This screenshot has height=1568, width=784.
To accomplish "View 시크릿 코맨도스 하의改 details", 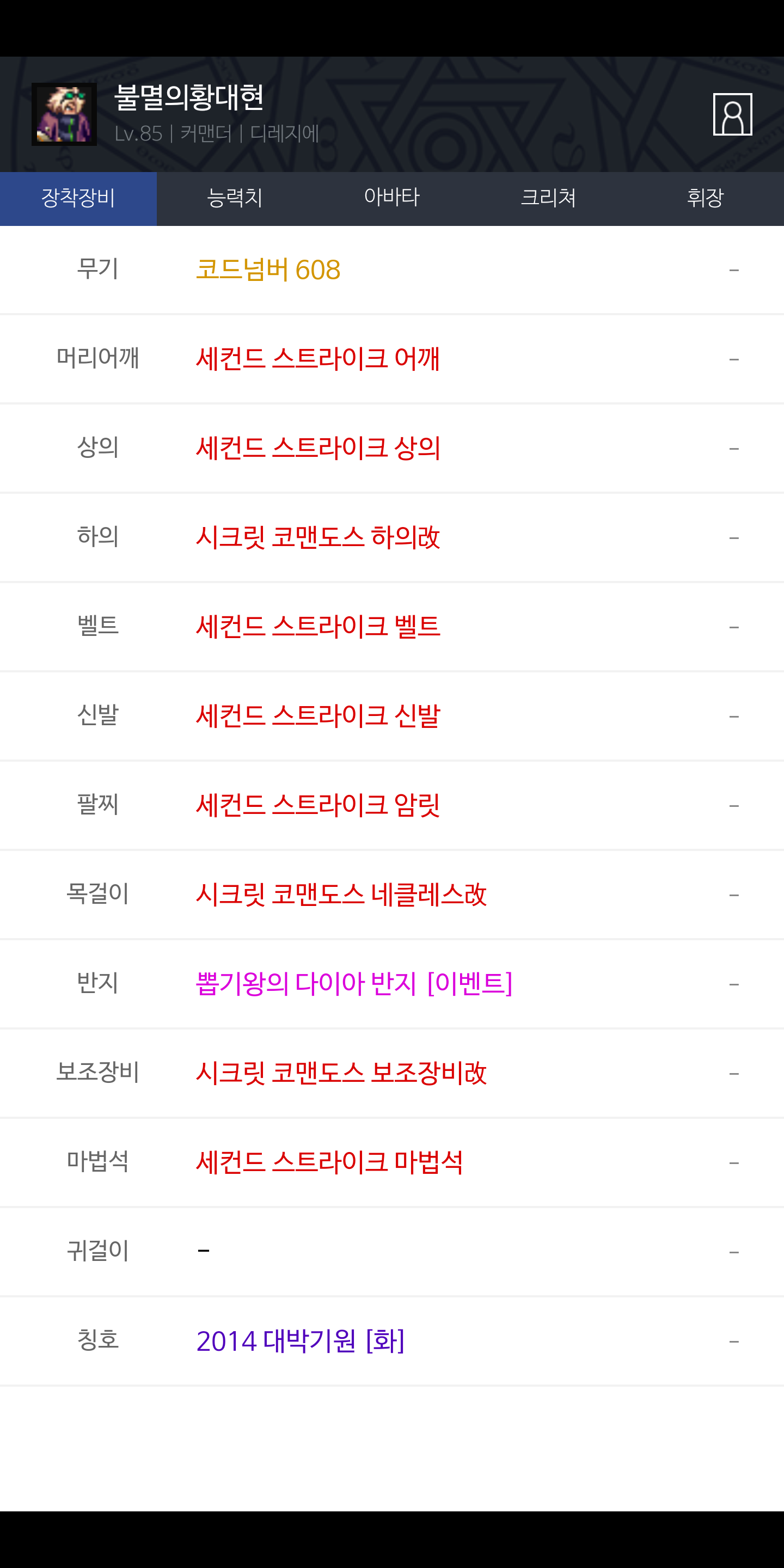I will click(317, 537).
